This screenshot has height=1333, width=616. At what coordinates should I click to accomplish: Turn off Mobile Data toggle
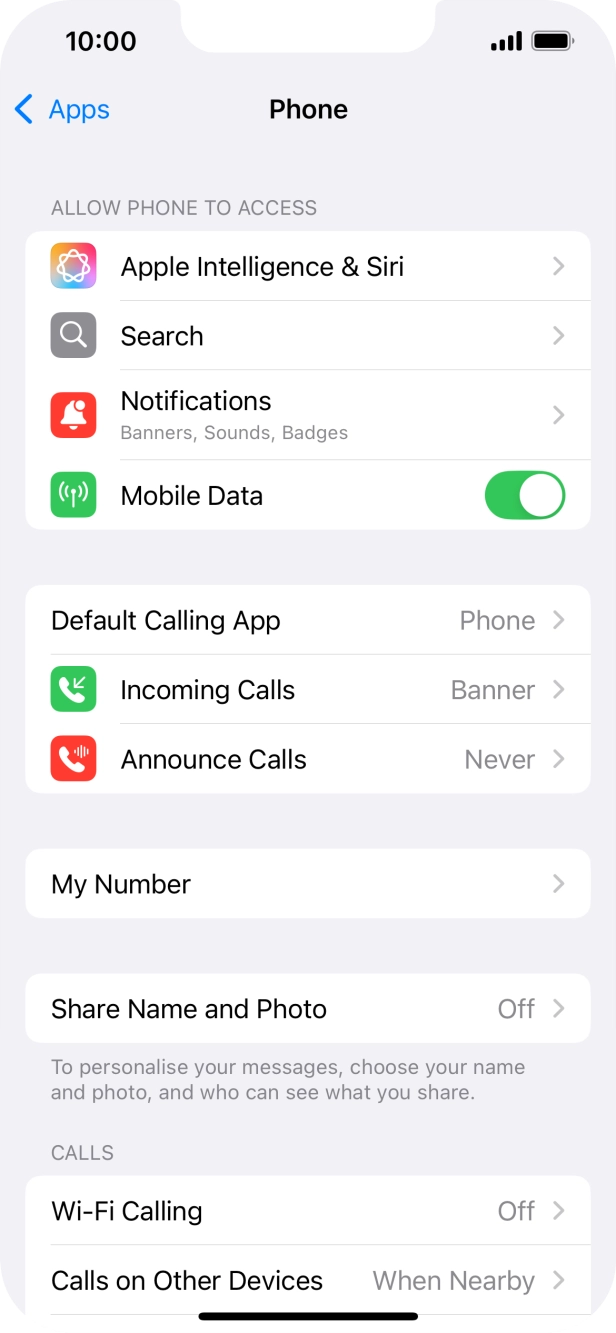point(524,496)
